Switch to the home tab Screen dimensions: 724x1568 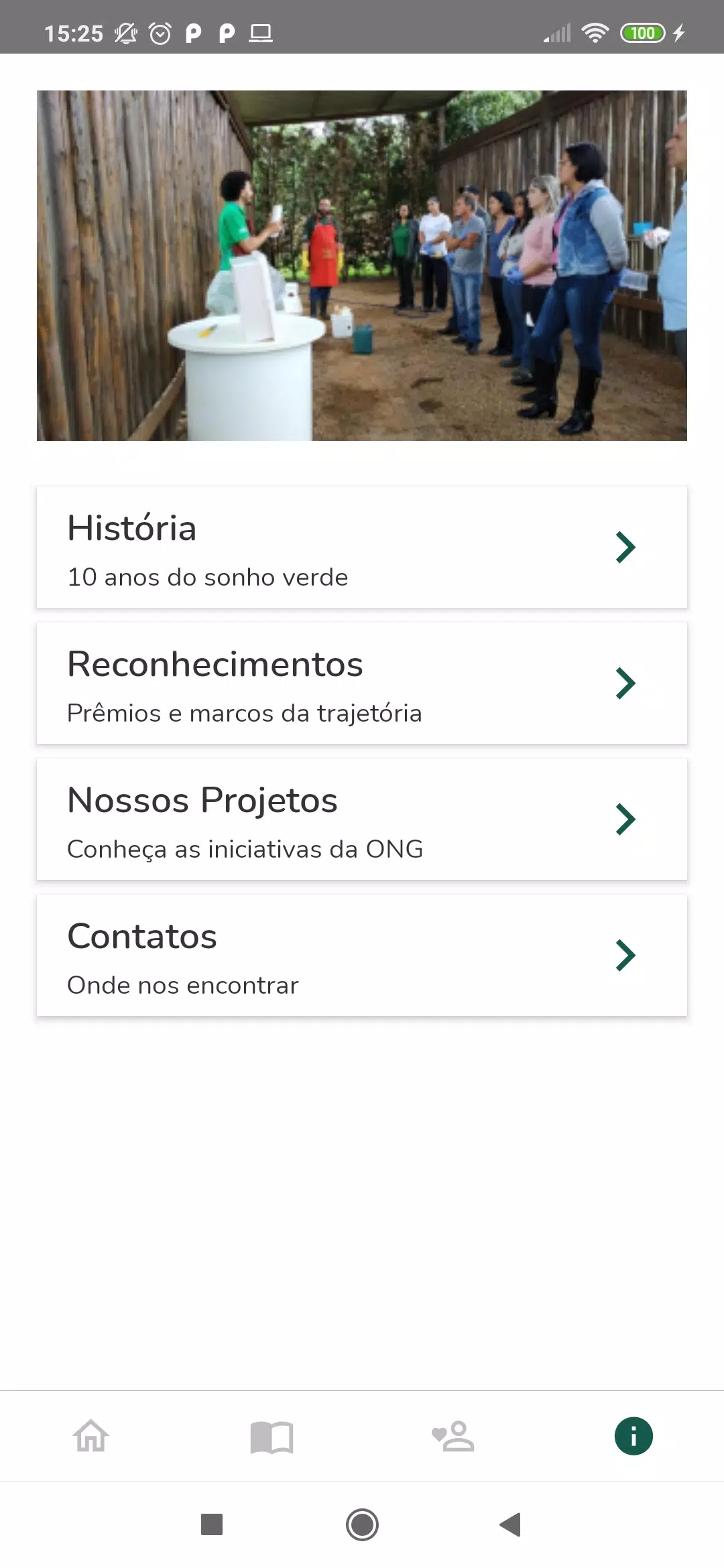[x=90, y=1436]
